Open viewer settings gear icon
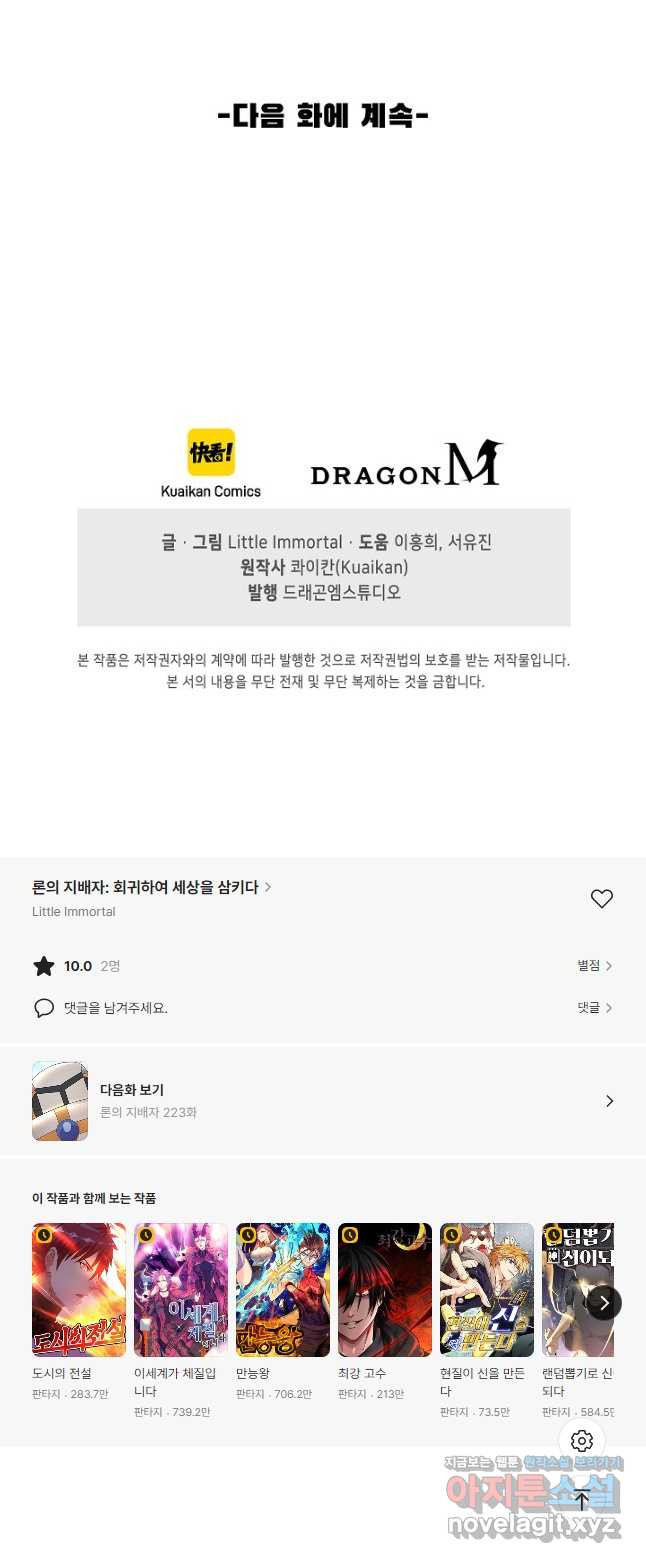The width and height of the screenshot is (646, 1563). pos(582,1441)
